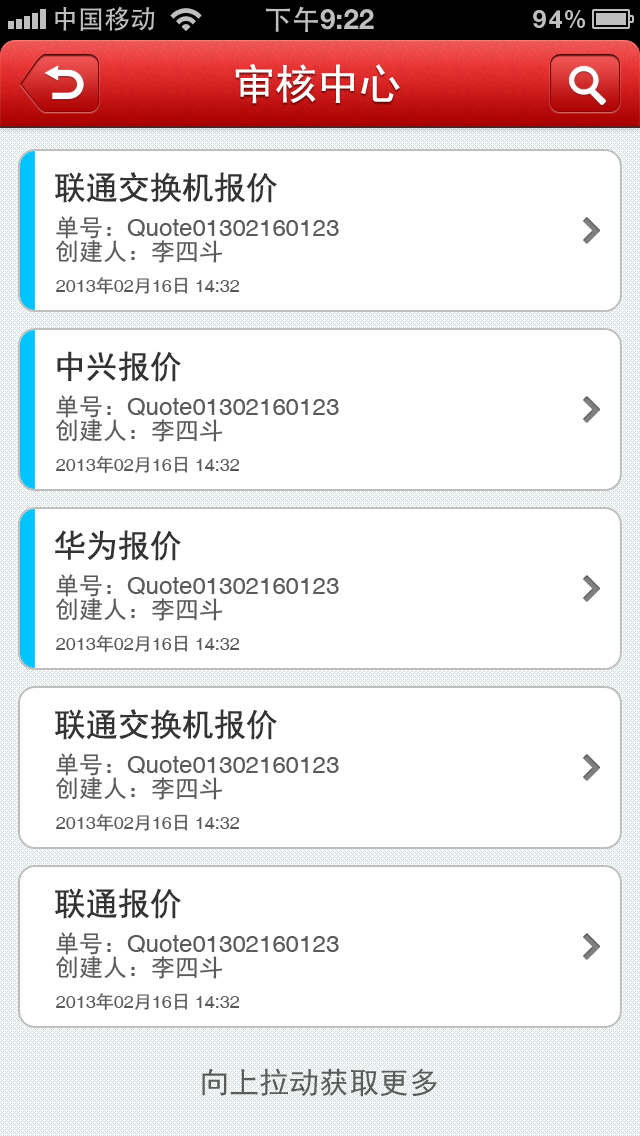Open the blue-marked 联通交换机报价 card
The image size is (640, 1136).
point(320,231)
